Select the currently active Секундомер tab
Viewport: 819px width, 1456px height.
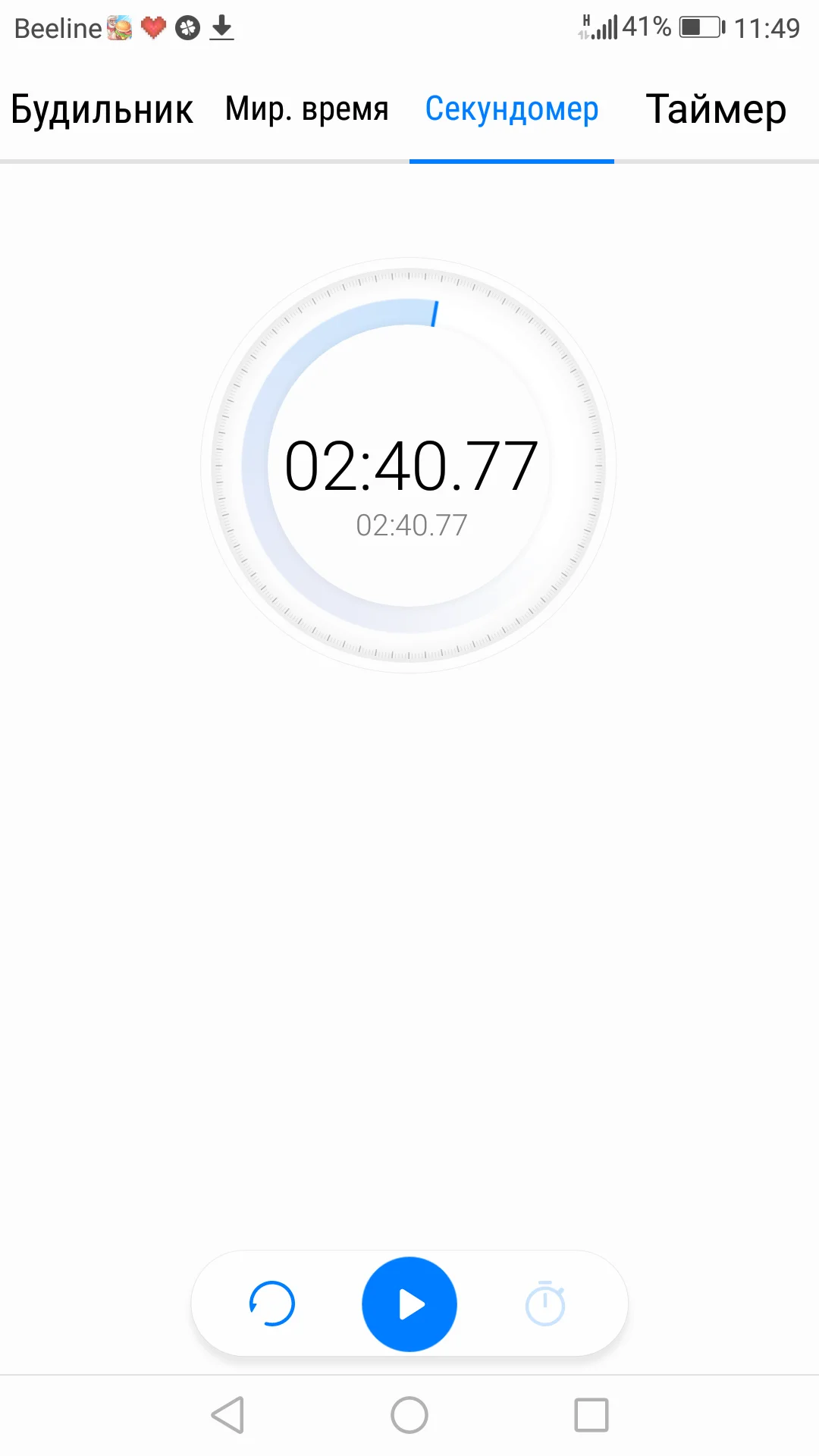[512, 108]
